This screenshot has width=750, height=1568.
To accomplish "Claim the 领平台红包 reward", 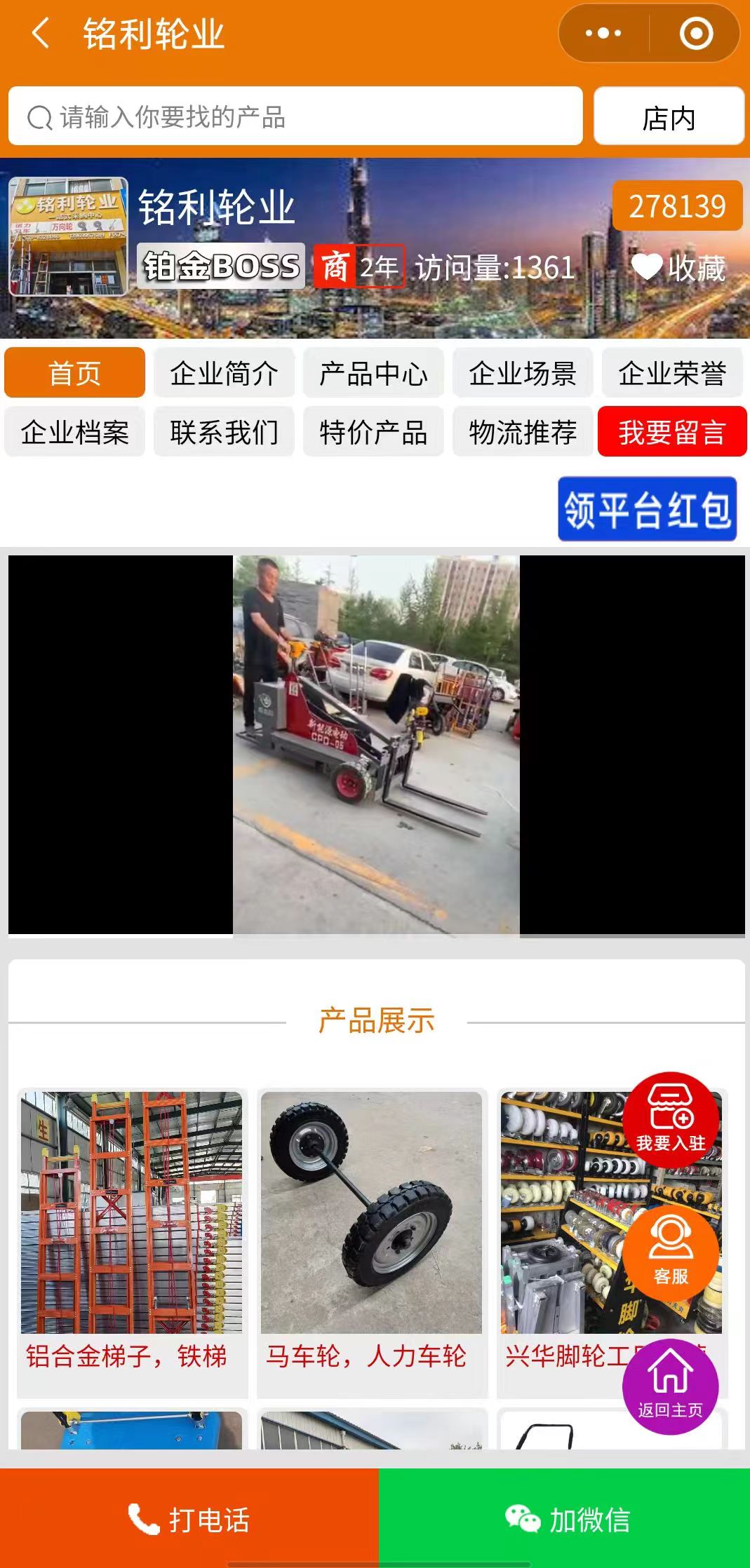I will coord(647,509).
